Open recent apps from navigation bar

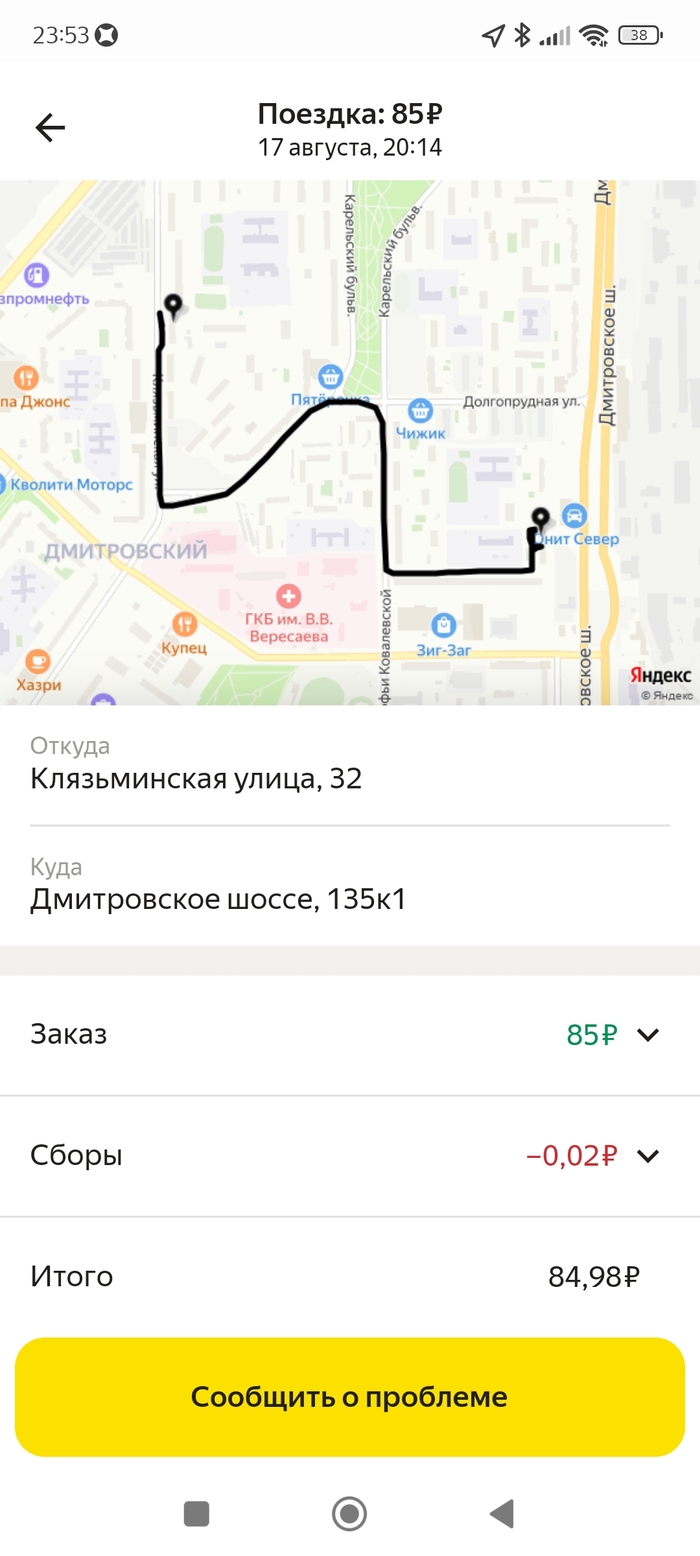coord(197,1514)
